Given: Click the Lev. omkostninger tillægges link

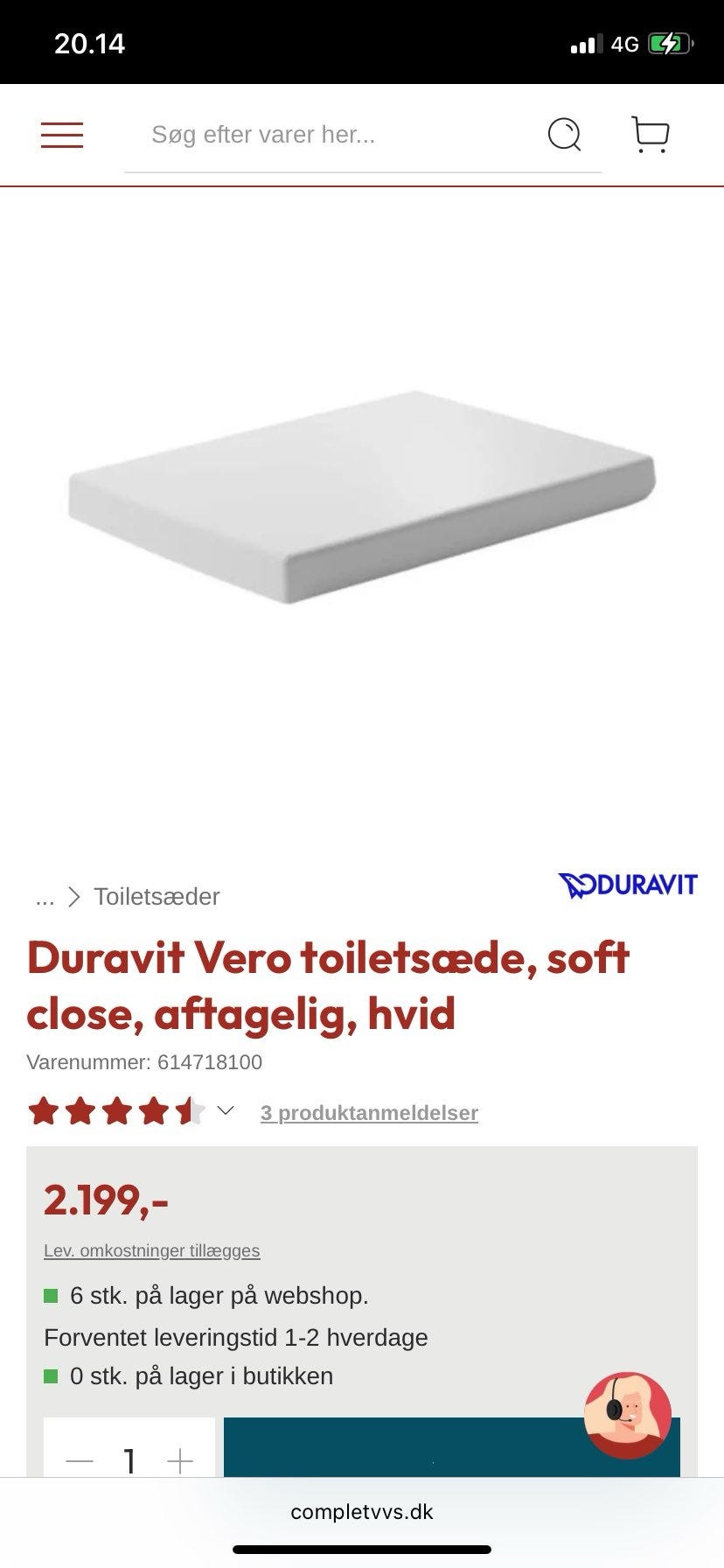Looking at the screenshot, I should click(151, 1250).
